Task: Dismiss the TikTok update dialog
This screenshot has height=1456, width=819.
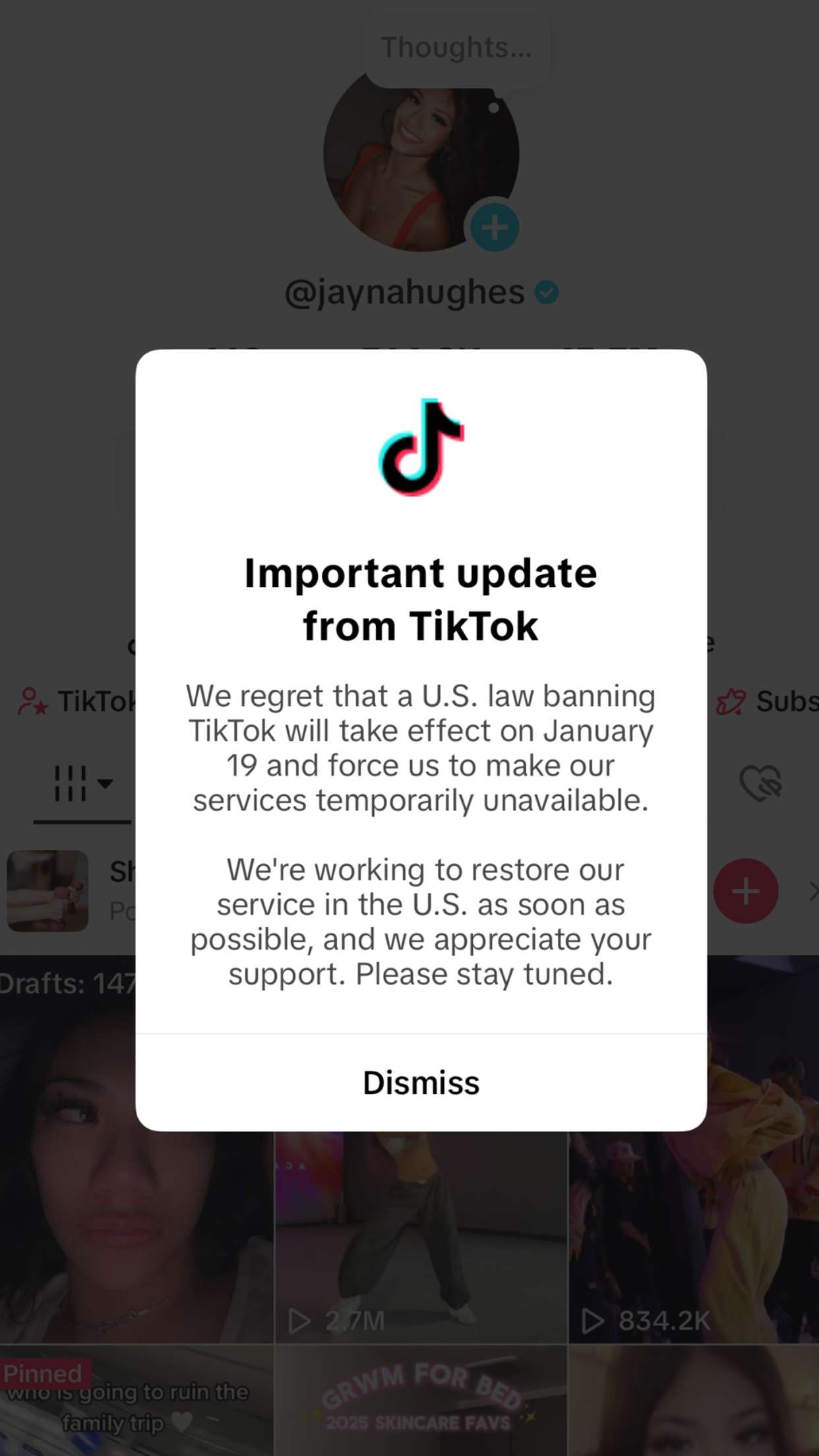Action: (x=421, y=1083)
